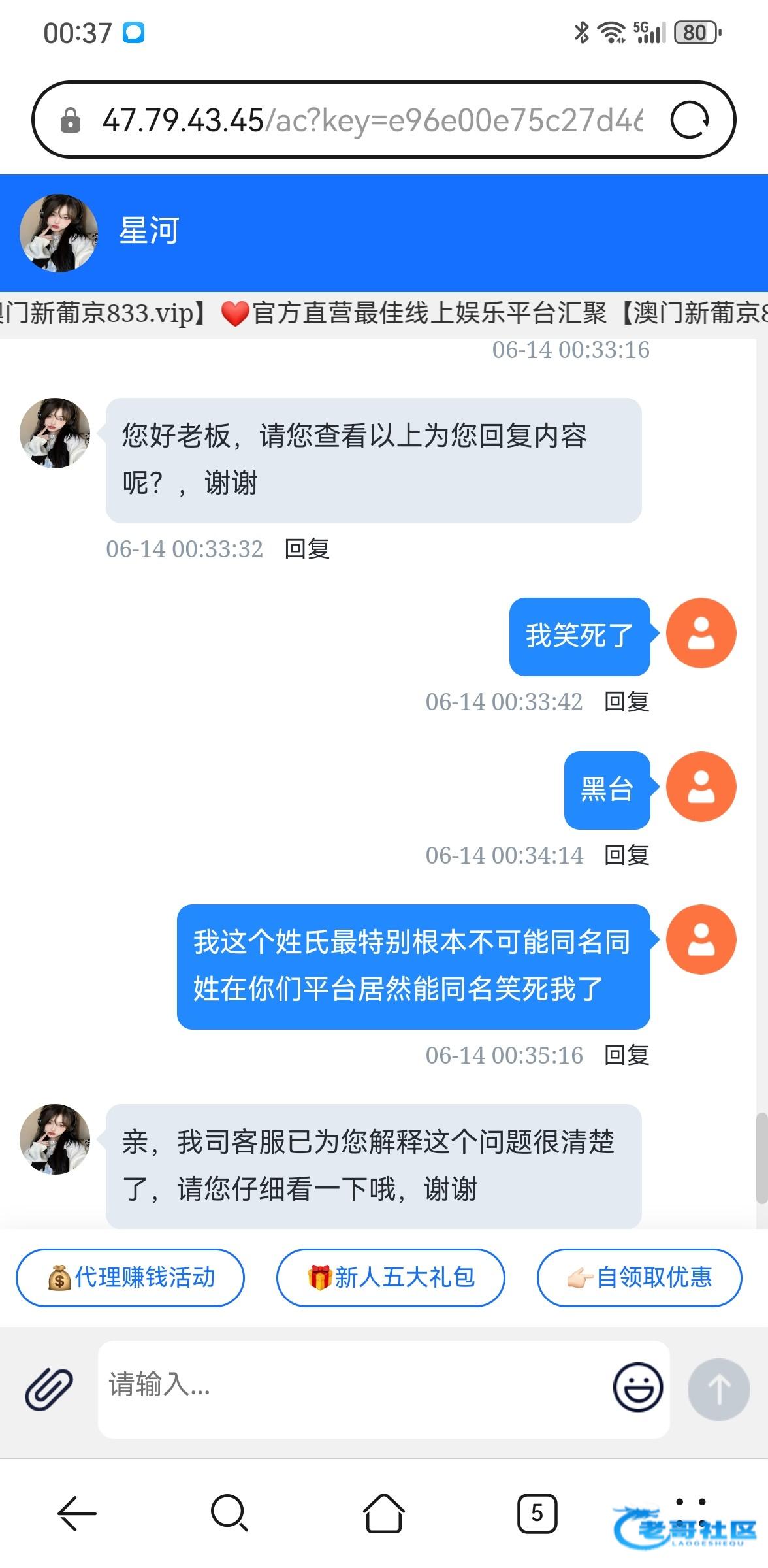Open 代理赚钱活动 quick reply chip
This screenshot has width=768, height=1568.
(131, 1277)
